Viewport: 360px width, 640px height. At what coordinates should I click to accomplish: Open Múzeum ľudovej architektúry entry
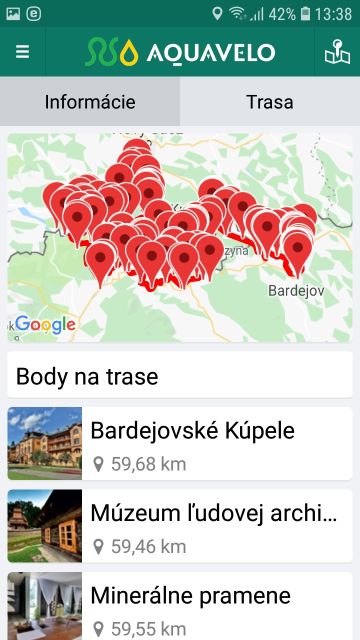180,526
